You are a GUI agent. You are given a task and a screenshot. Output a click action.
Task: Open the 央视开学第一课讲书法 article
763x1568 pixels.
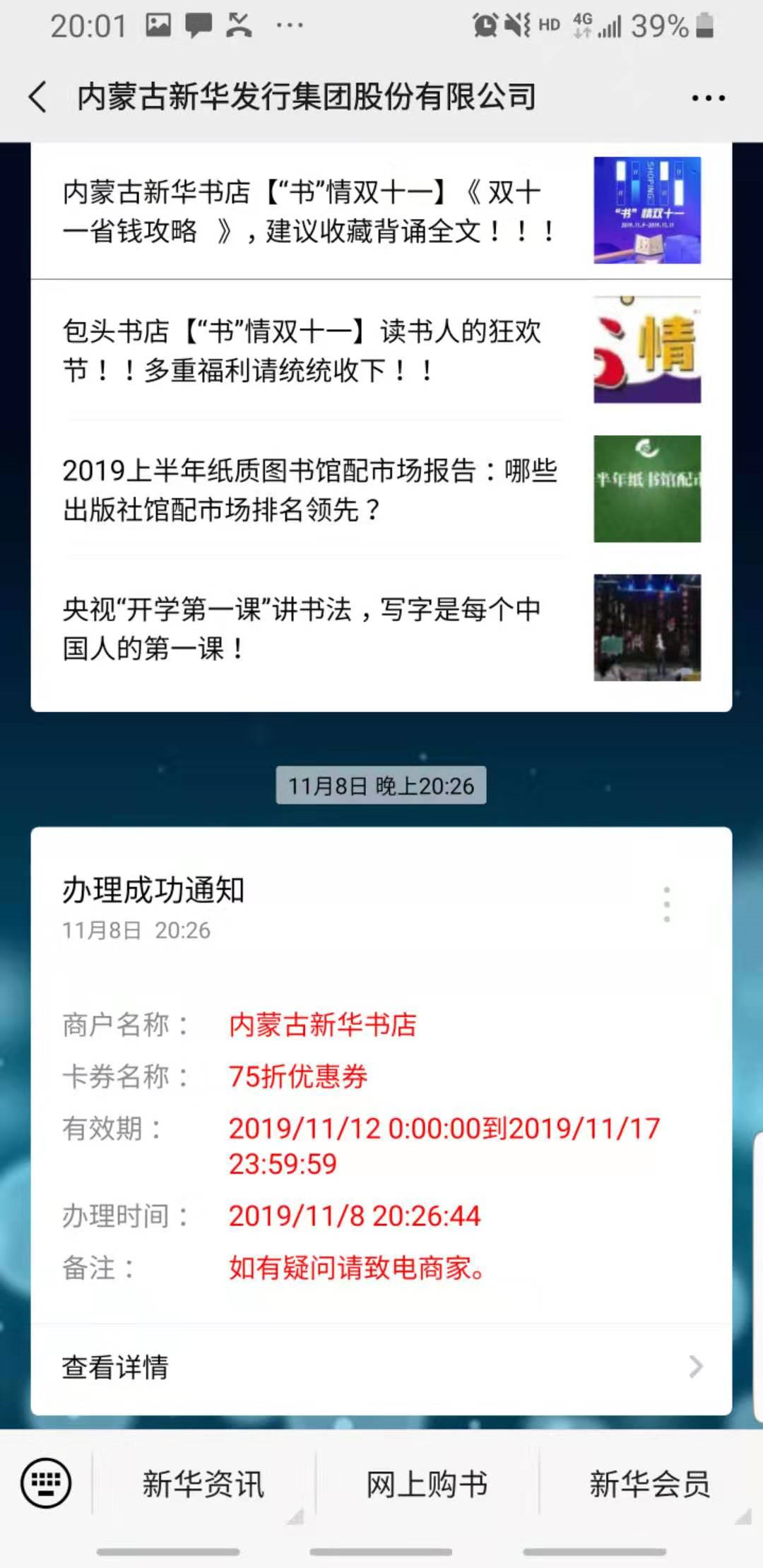click(x=311, y=628)
